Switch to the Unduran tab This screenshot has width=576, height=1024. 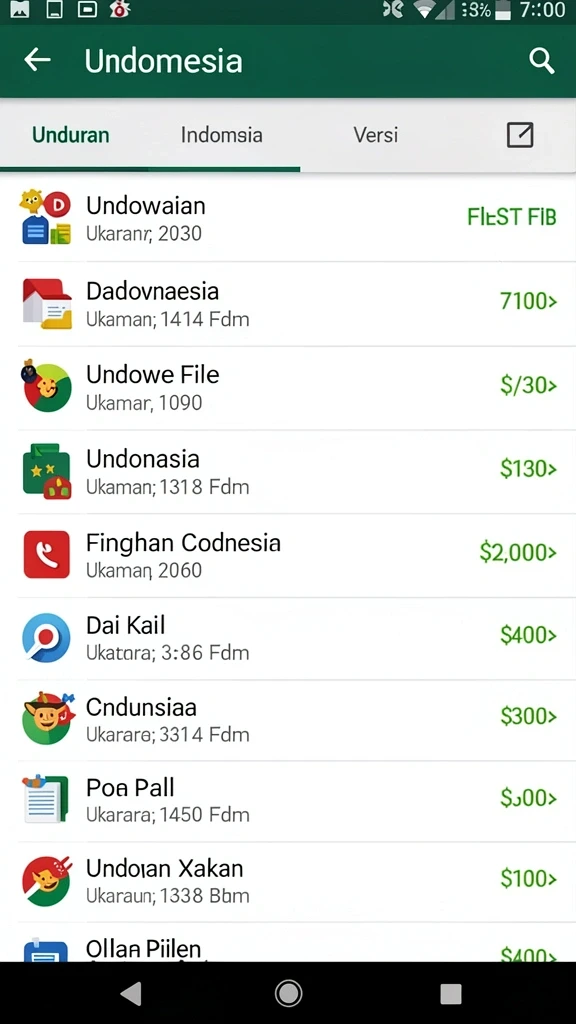tap(71, 135)
